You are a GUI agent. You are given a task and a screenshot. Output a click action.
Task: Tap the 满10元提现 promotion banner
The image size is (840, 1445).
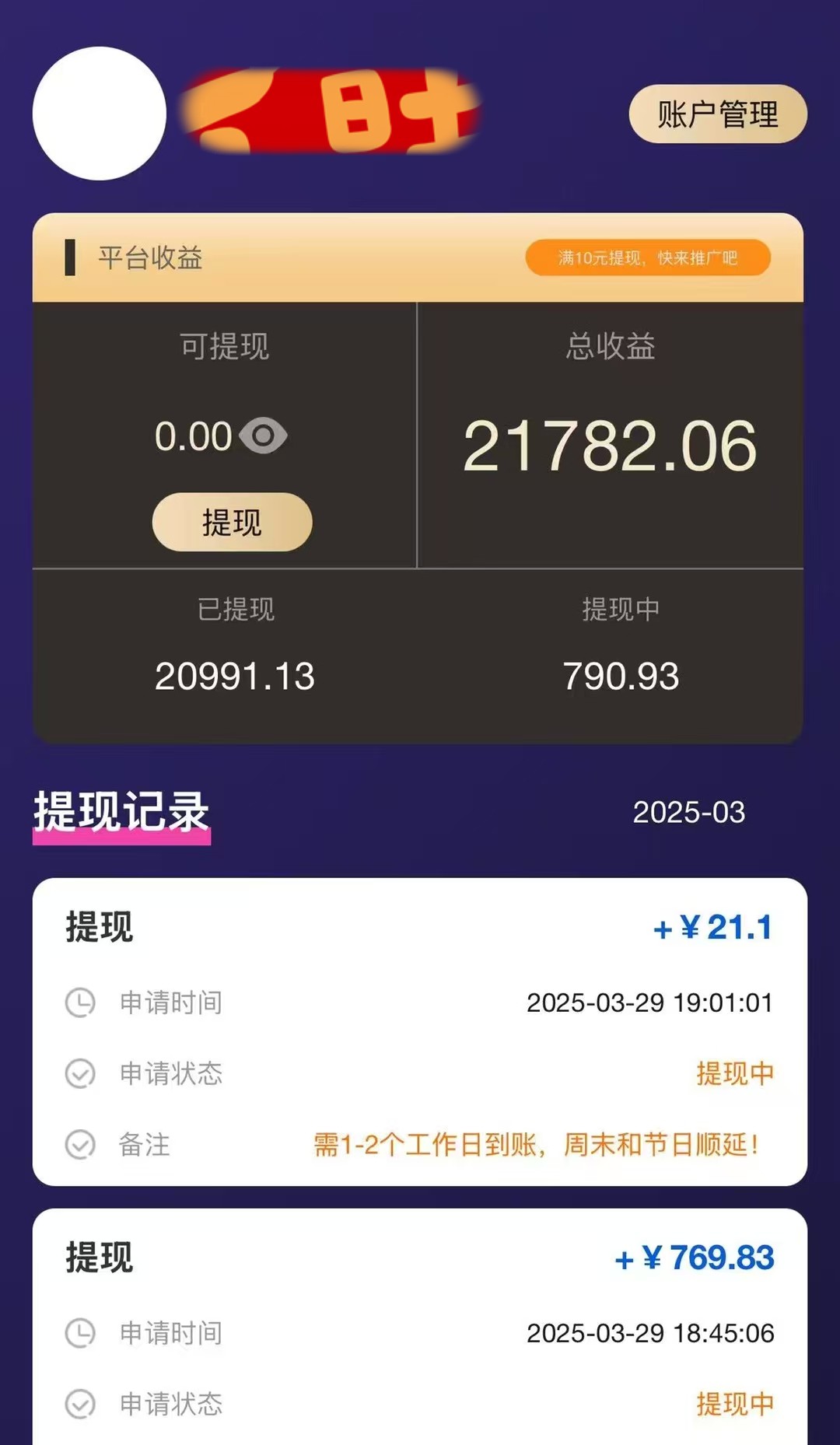tap(647, 257)
